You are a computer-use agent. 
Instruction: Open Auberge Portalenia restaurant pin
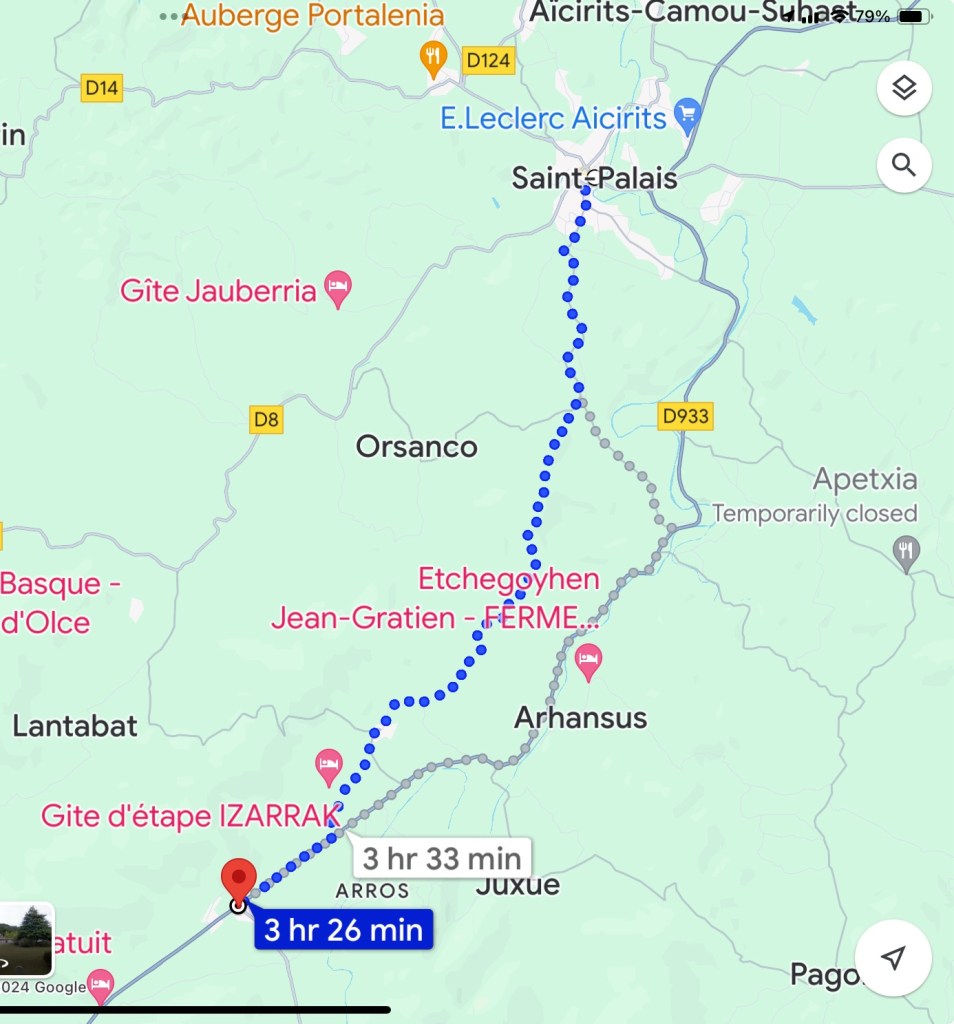[433, 58]
